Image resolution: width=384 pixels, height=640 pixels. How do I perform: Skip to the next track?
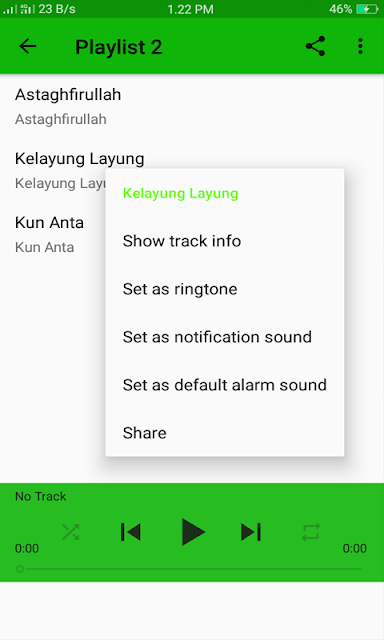tap(251, 532)
